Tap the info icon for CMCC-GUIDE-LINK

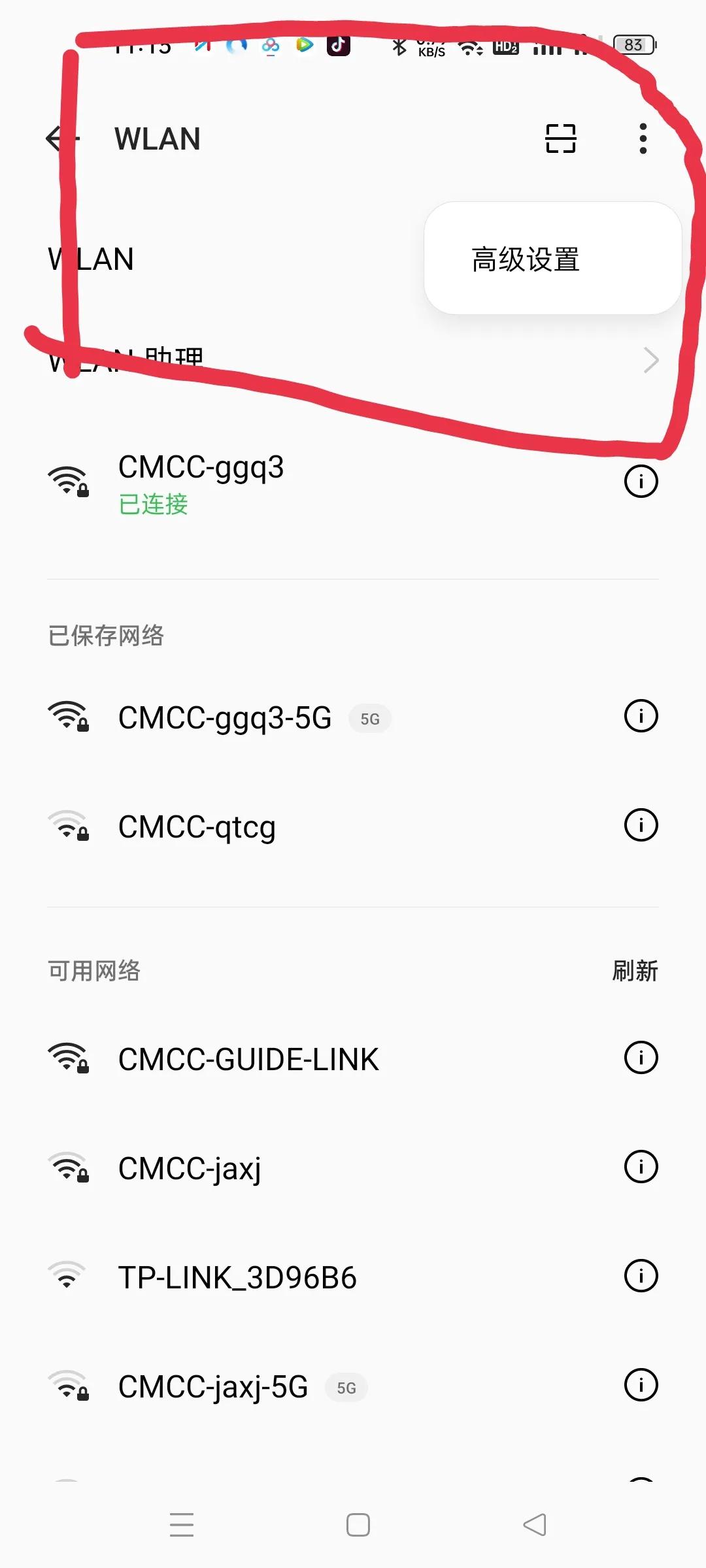point(641,1057)
